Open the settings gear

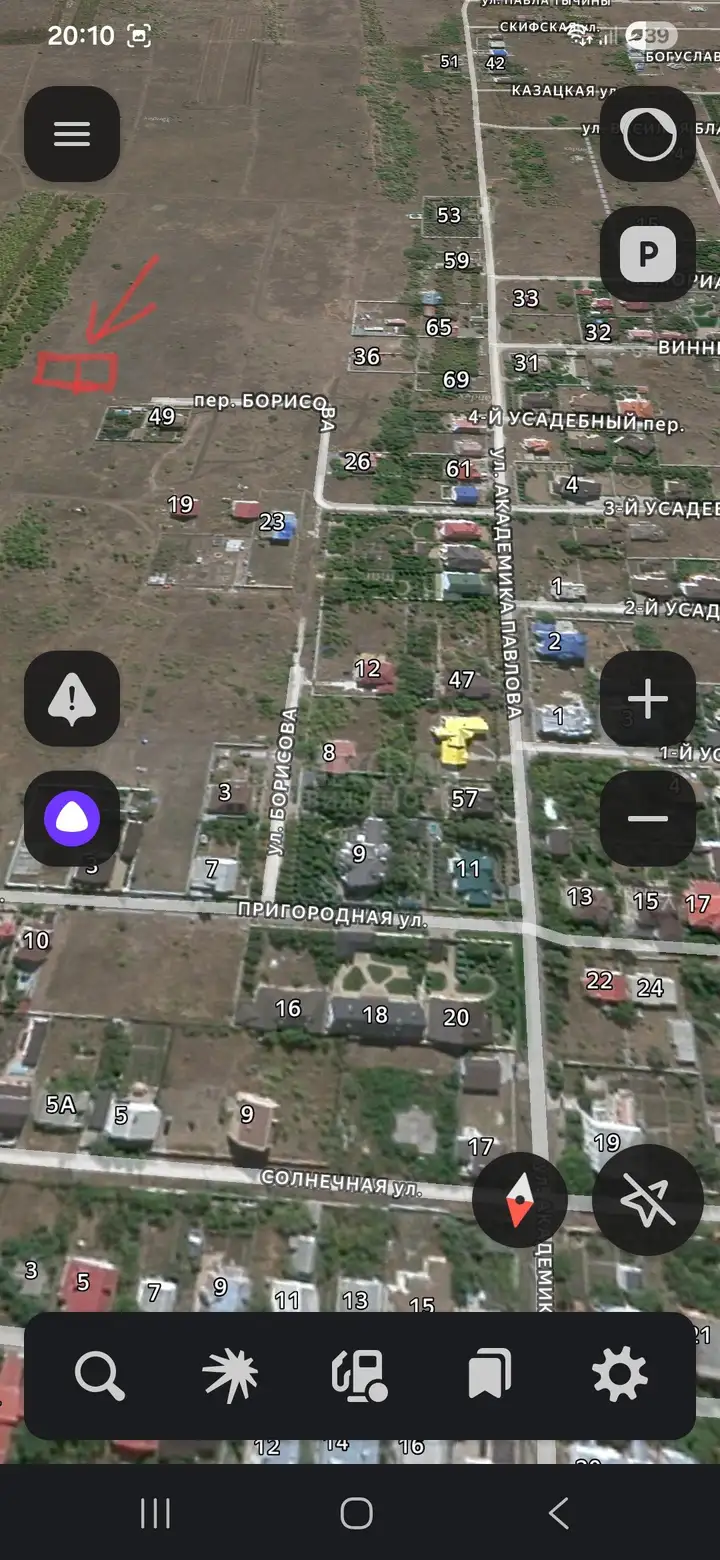pos(620,1375)
